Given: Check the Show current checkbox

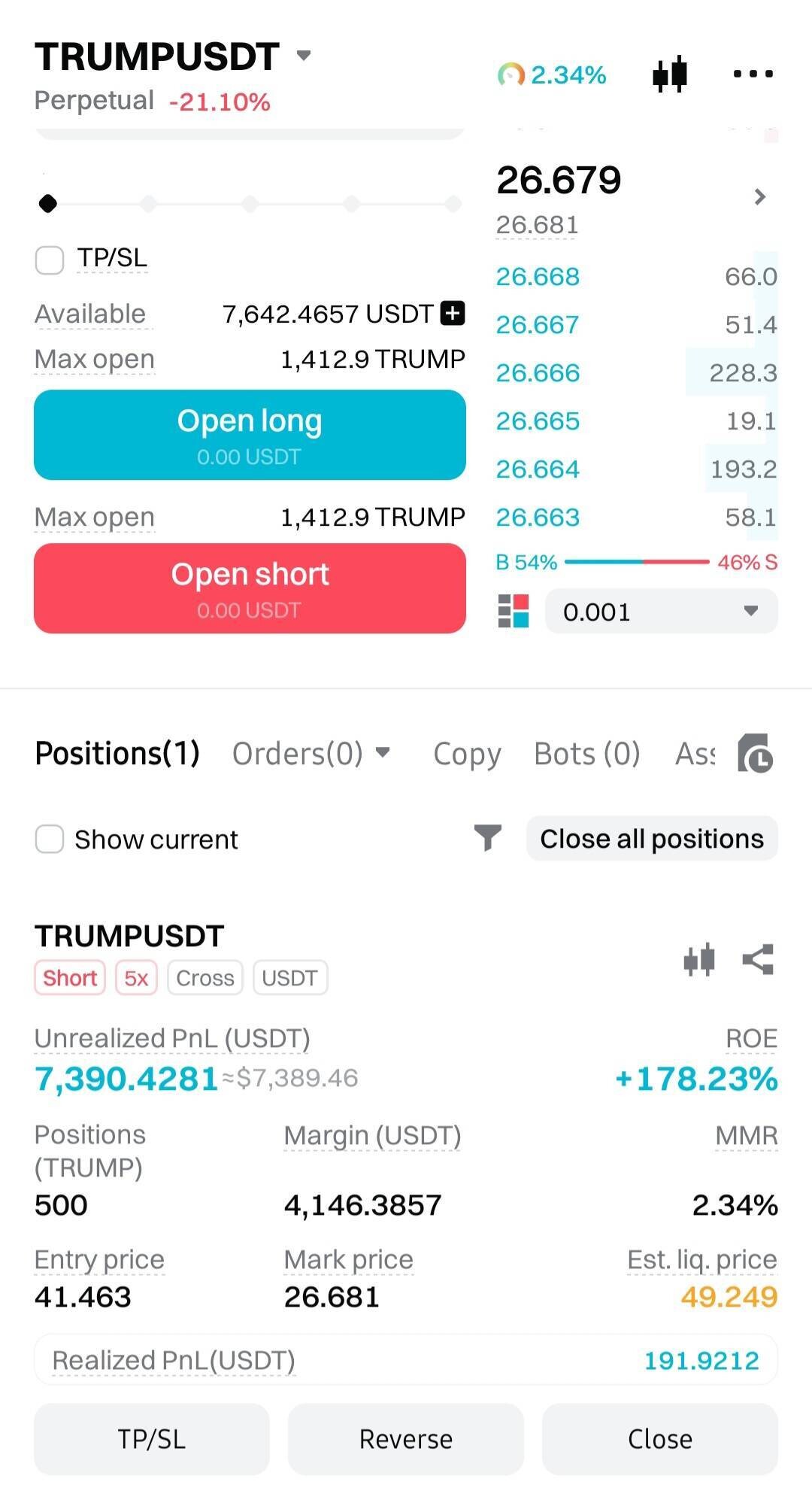Looking at the screenshot, I should tap(50, 839).
